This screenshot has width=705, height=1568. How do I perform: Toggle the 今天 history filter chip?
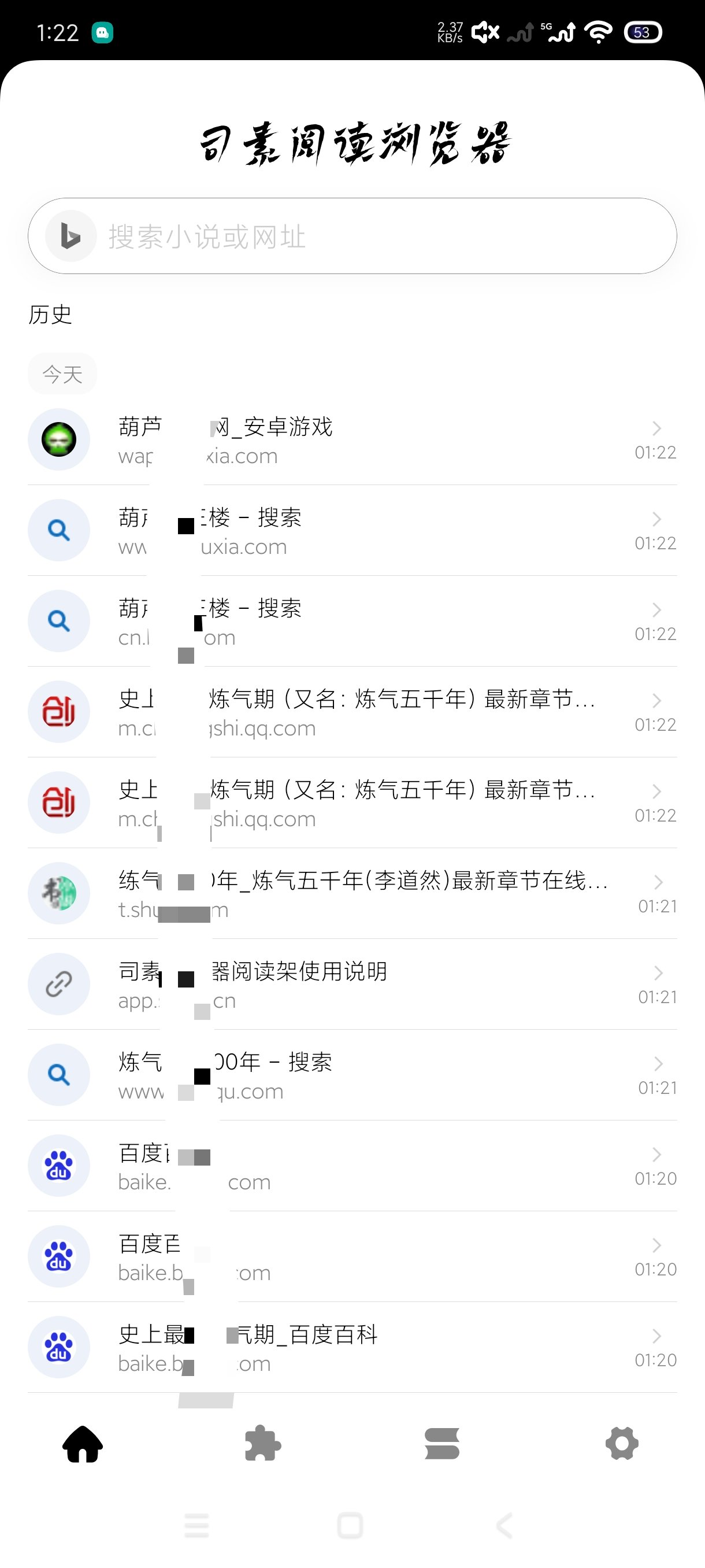(x=61, y=373)
